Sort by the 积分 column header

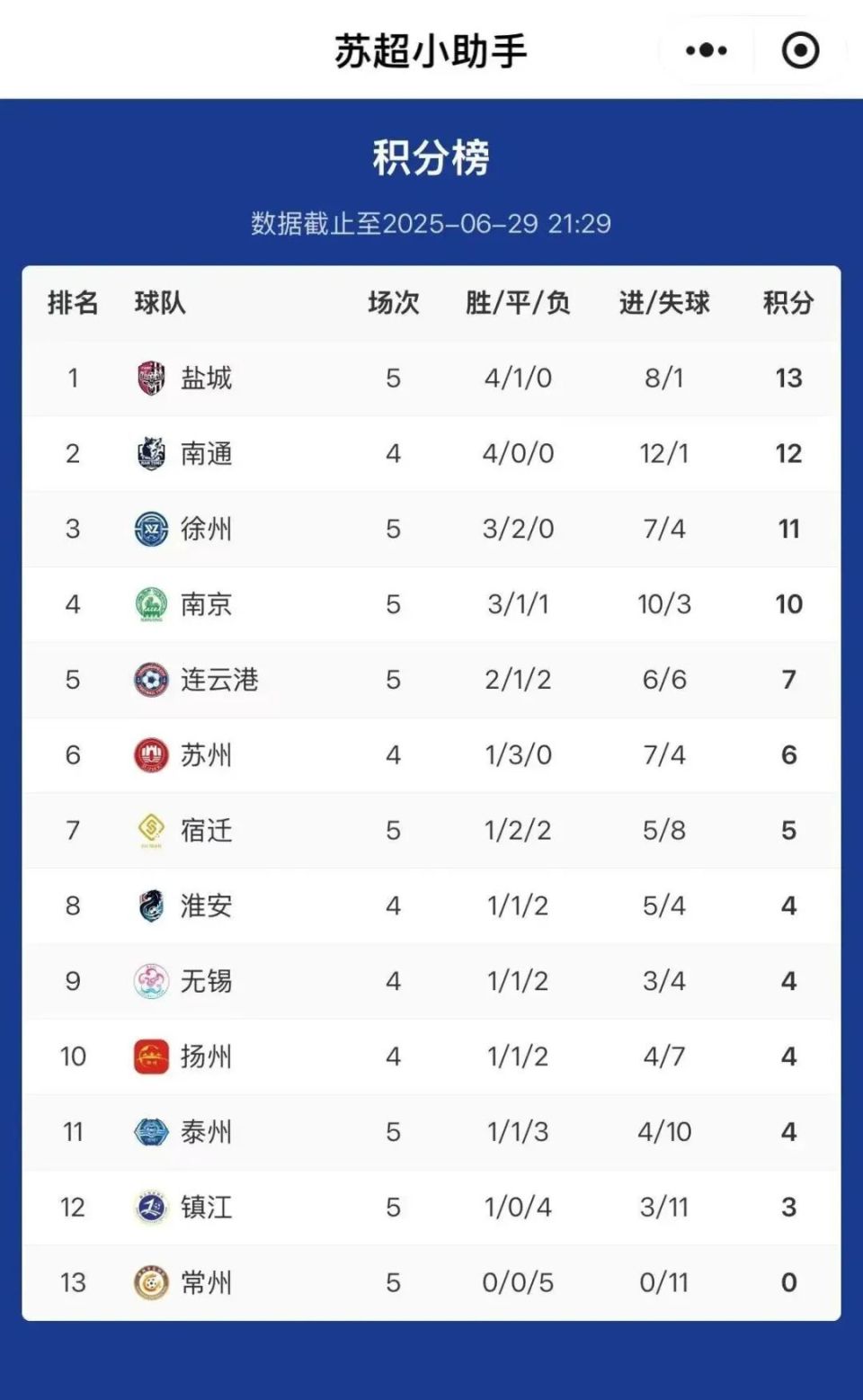(x=788, y=304)
